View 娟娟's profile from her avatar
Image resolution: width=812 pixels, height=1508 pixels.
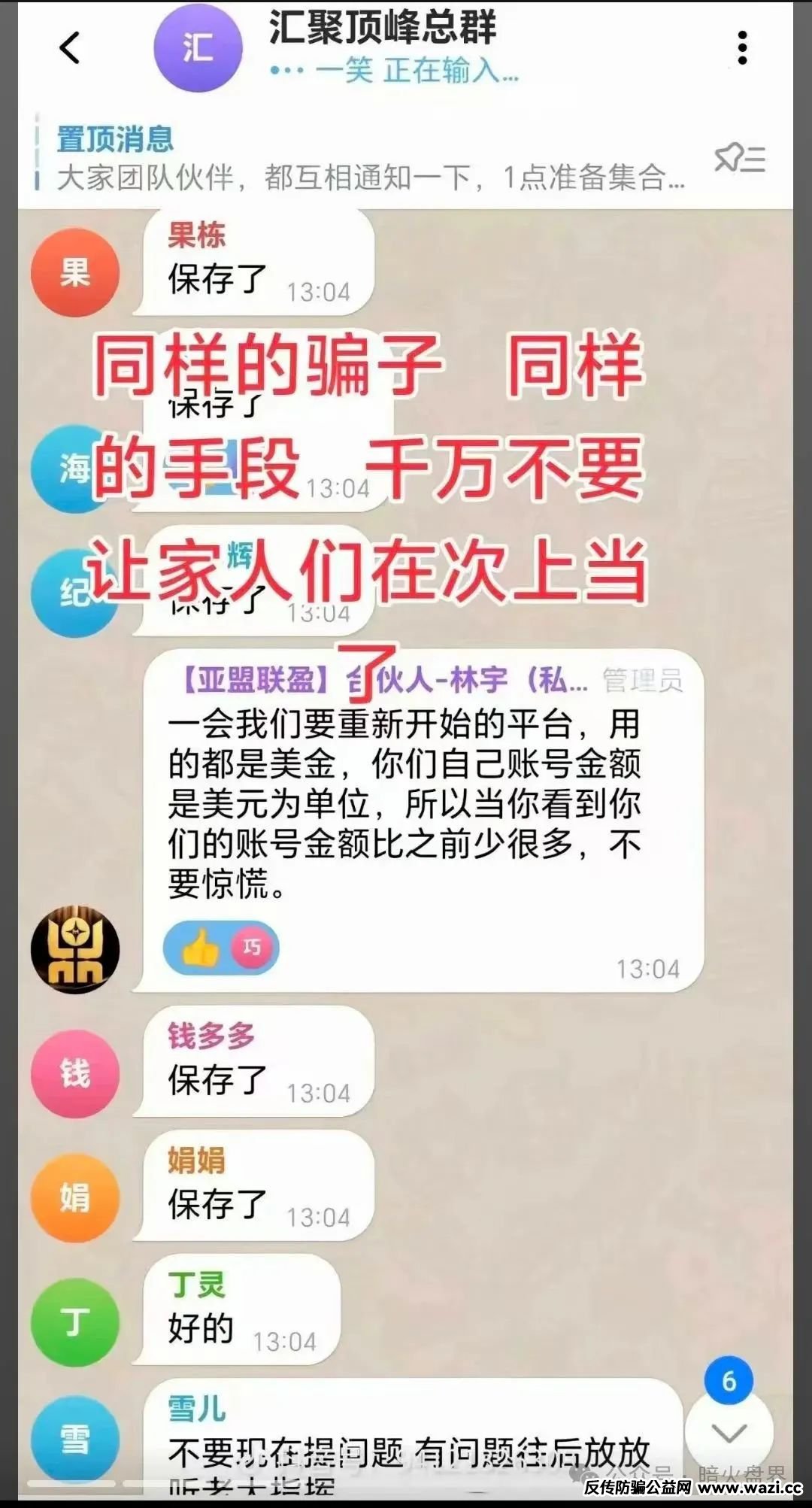click(75, 1197)
